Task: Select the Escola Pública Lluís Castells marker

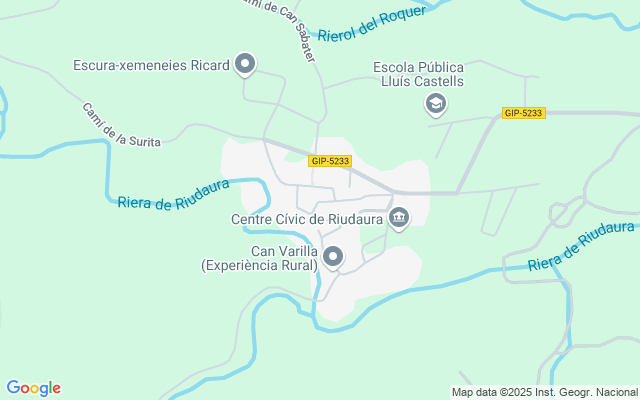Action: tap(436, 101)
